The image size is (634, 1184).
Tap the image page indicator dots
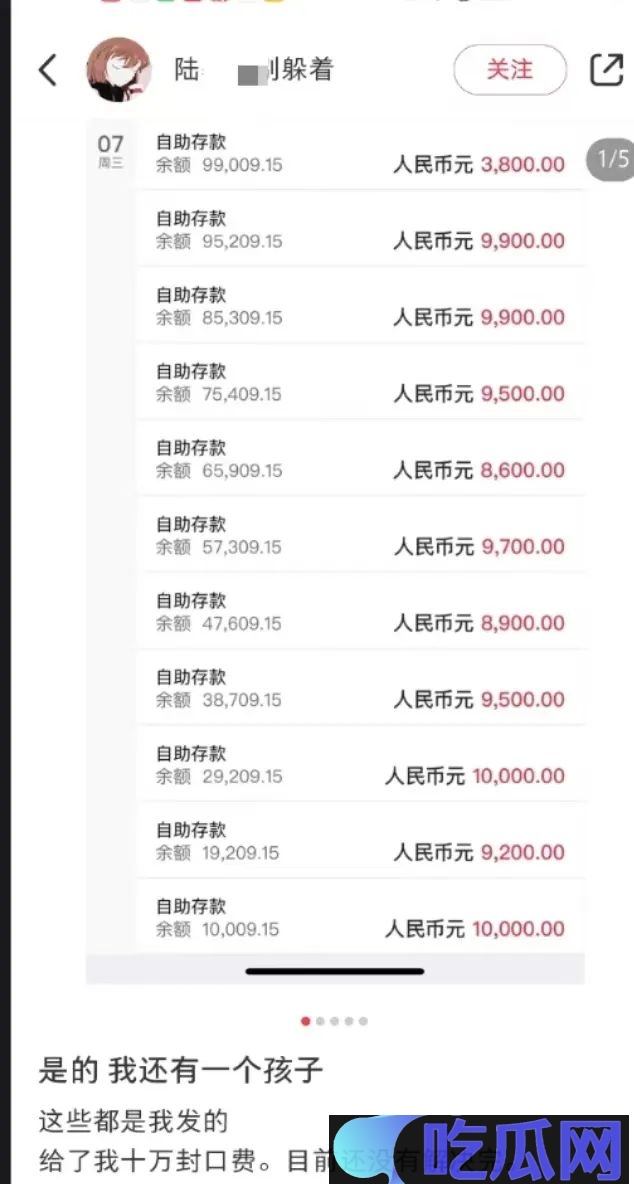point(334,1021)
